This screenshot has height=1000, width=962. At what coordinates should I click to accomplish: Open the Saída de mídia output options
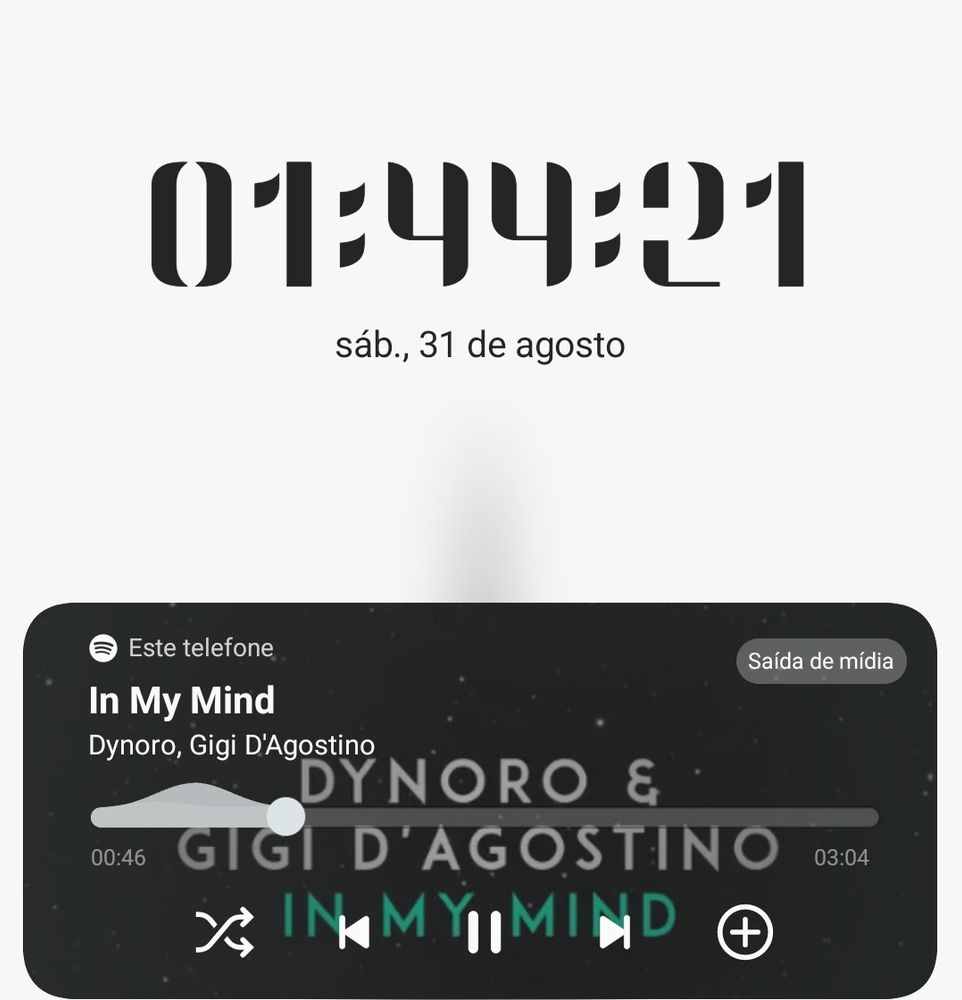820,661
